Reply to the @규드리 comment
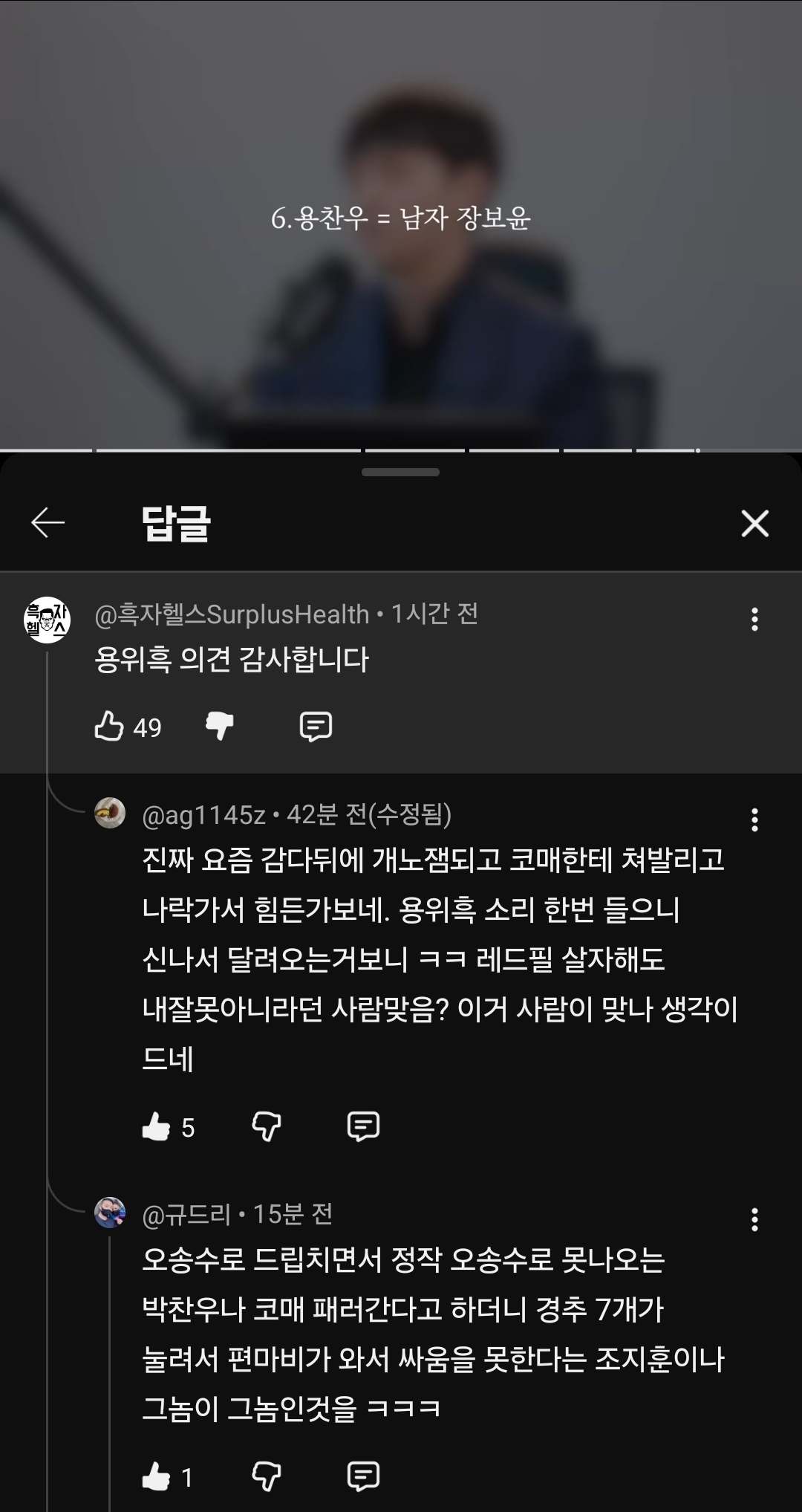The image size is (802, 1512). click(363, 1476)
